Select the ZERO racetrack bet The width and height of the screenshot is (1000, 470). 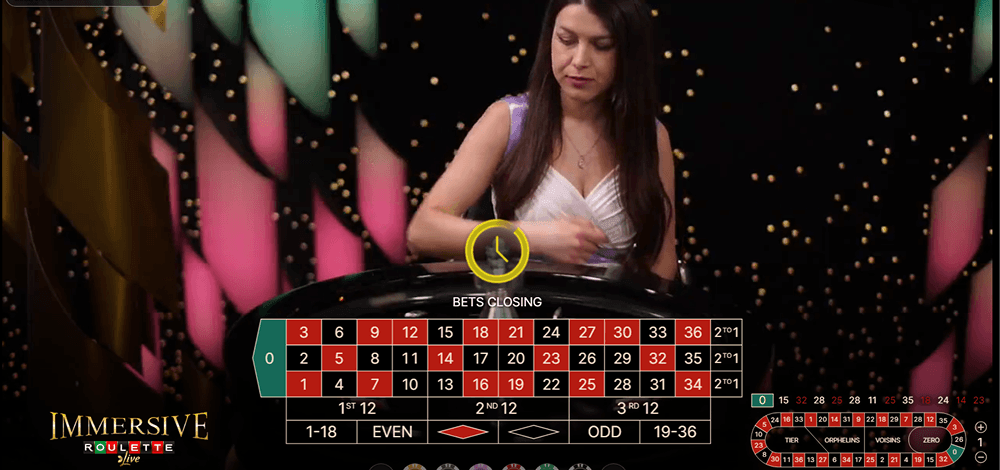(x=931, y=440)
